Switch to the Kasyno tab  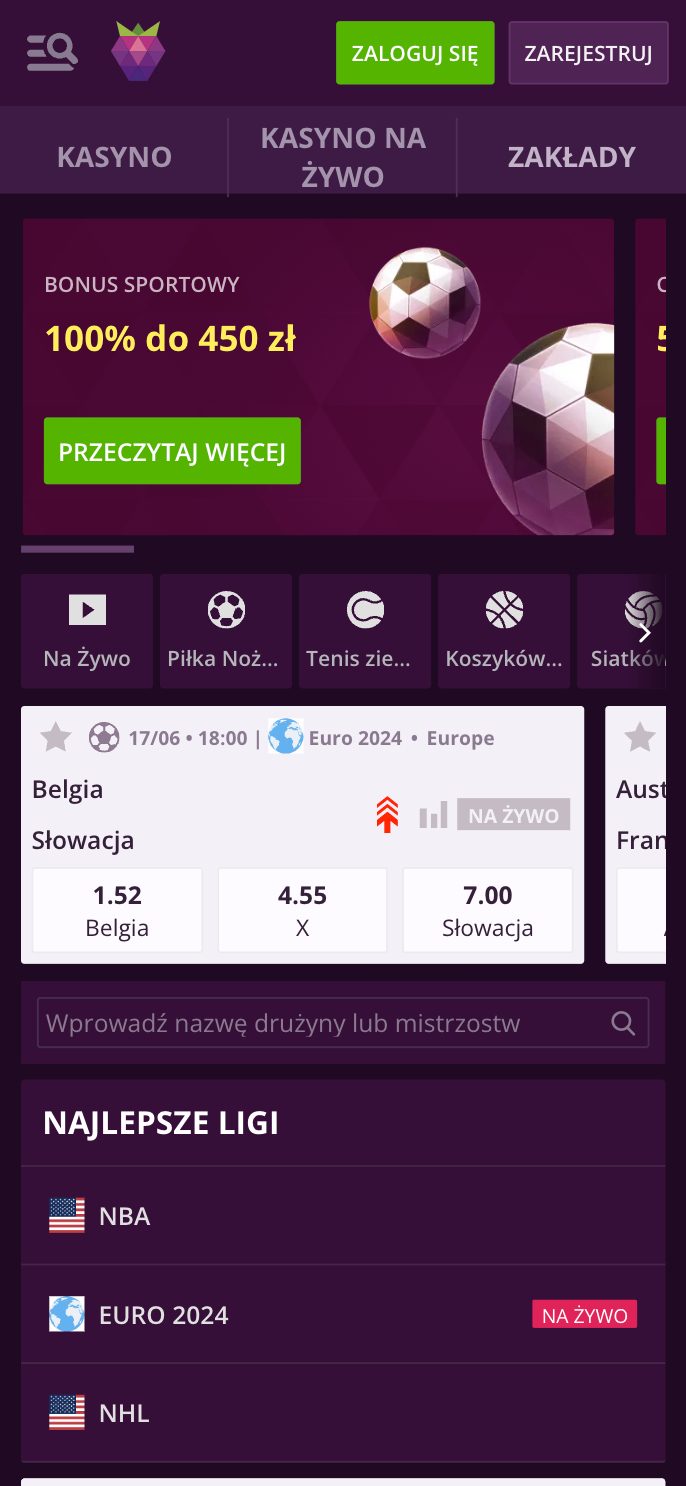pos(114,157)
